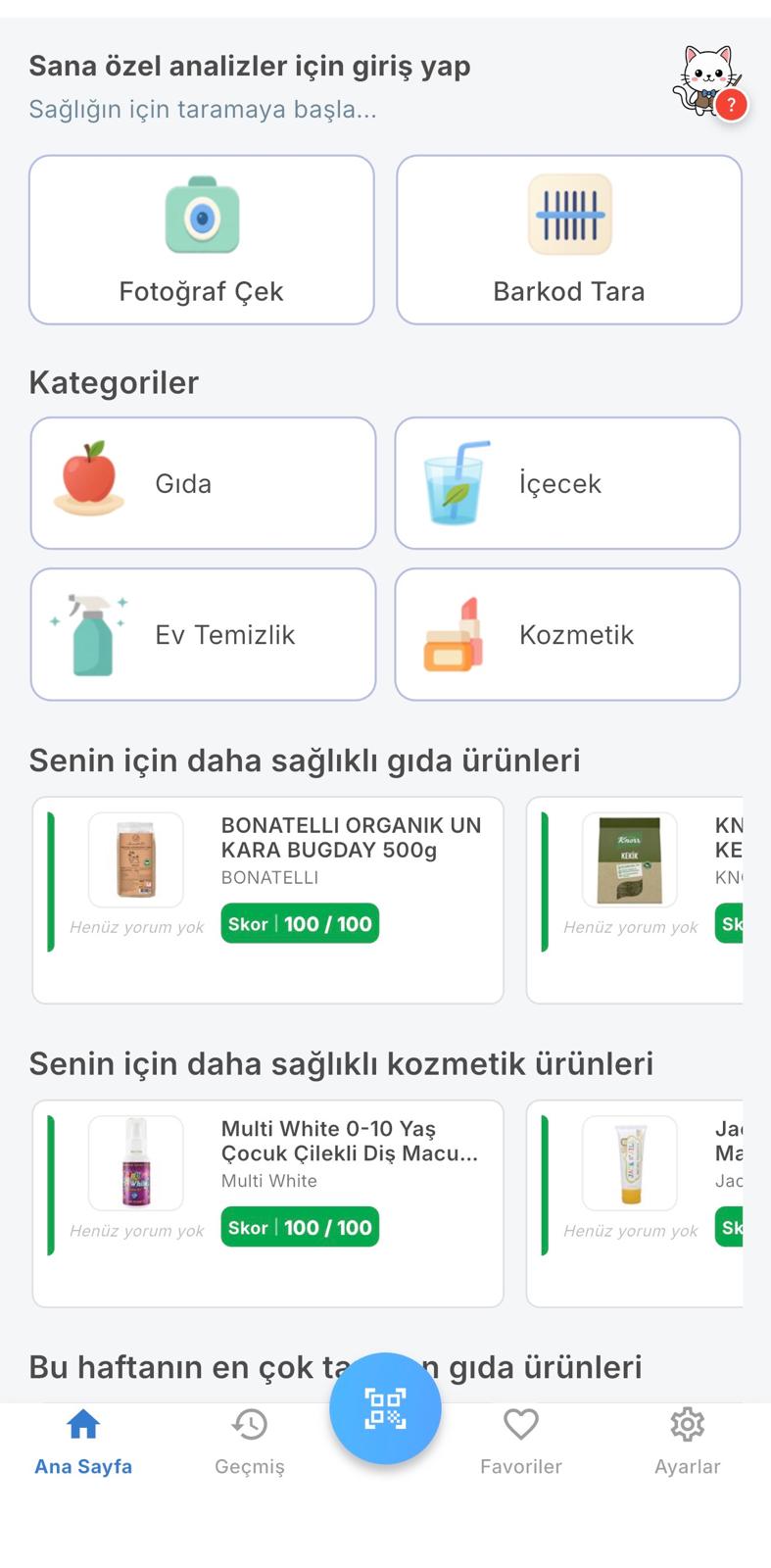The image size is (771, 1568).
Task: View the Multi White children's toothpaste product
Action: click(266, 1203)
